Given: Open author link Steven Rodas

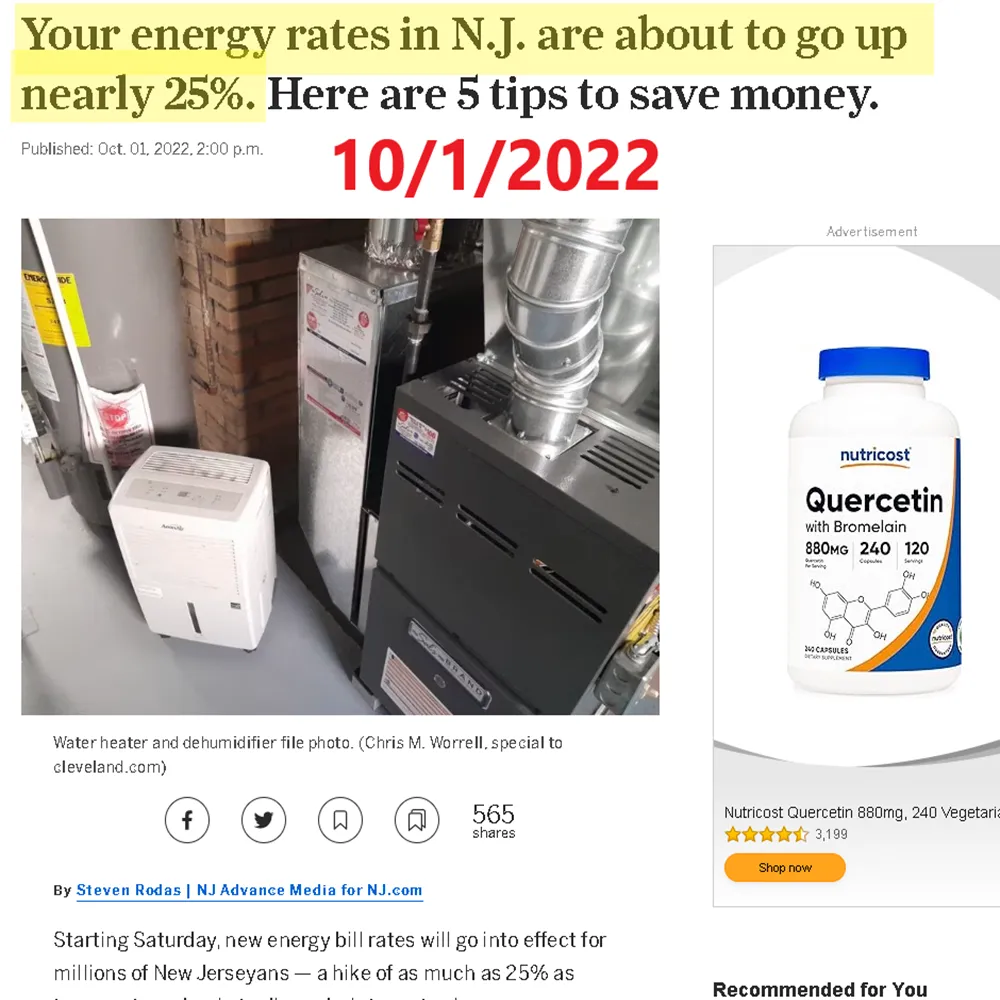Looking at the screenshot, I should [x=129, y=890].
